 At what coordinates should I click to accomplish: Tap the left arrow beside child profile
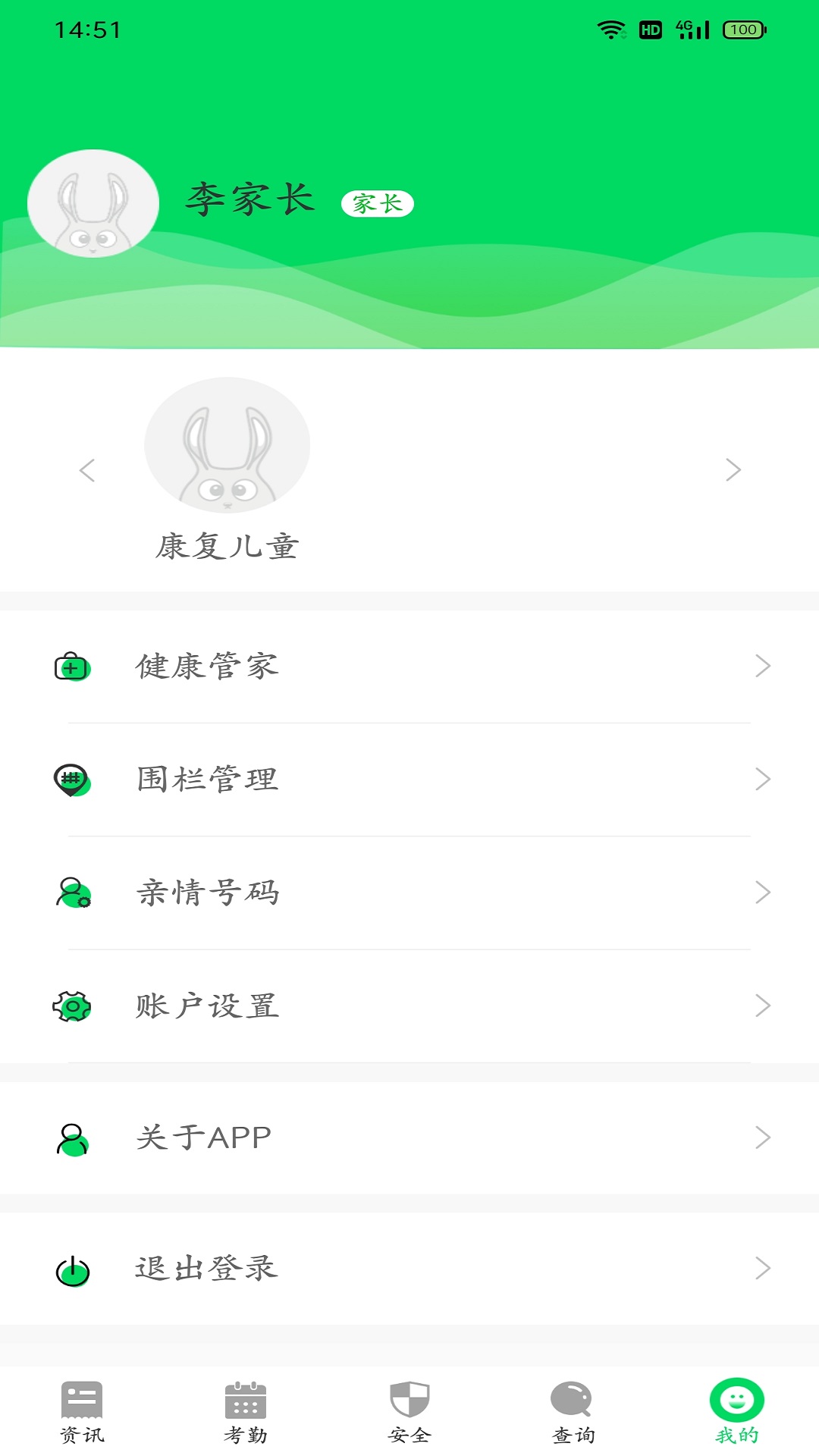87,470
